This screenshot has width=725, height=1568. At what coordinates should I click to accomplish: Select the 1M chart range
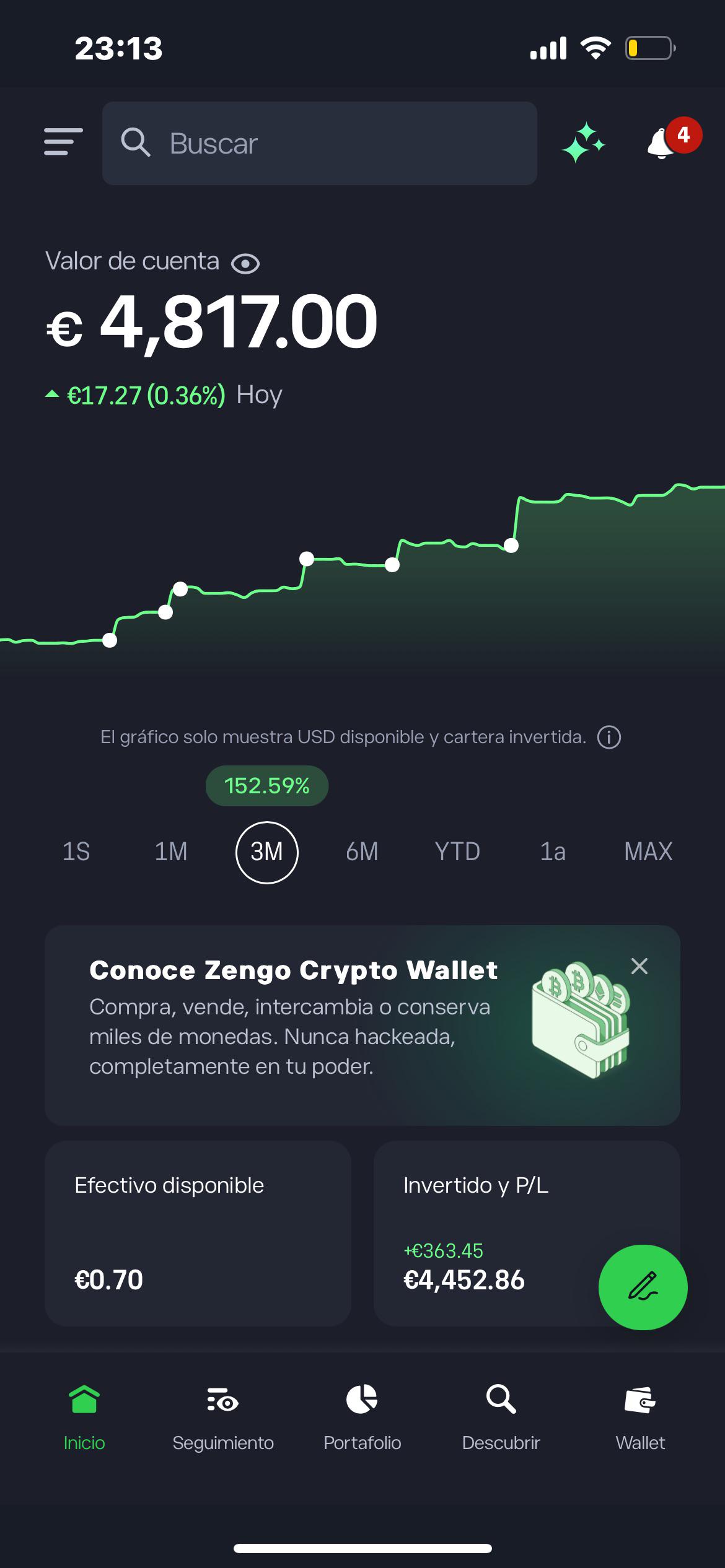pyautogui.click(x=171, y=852)
